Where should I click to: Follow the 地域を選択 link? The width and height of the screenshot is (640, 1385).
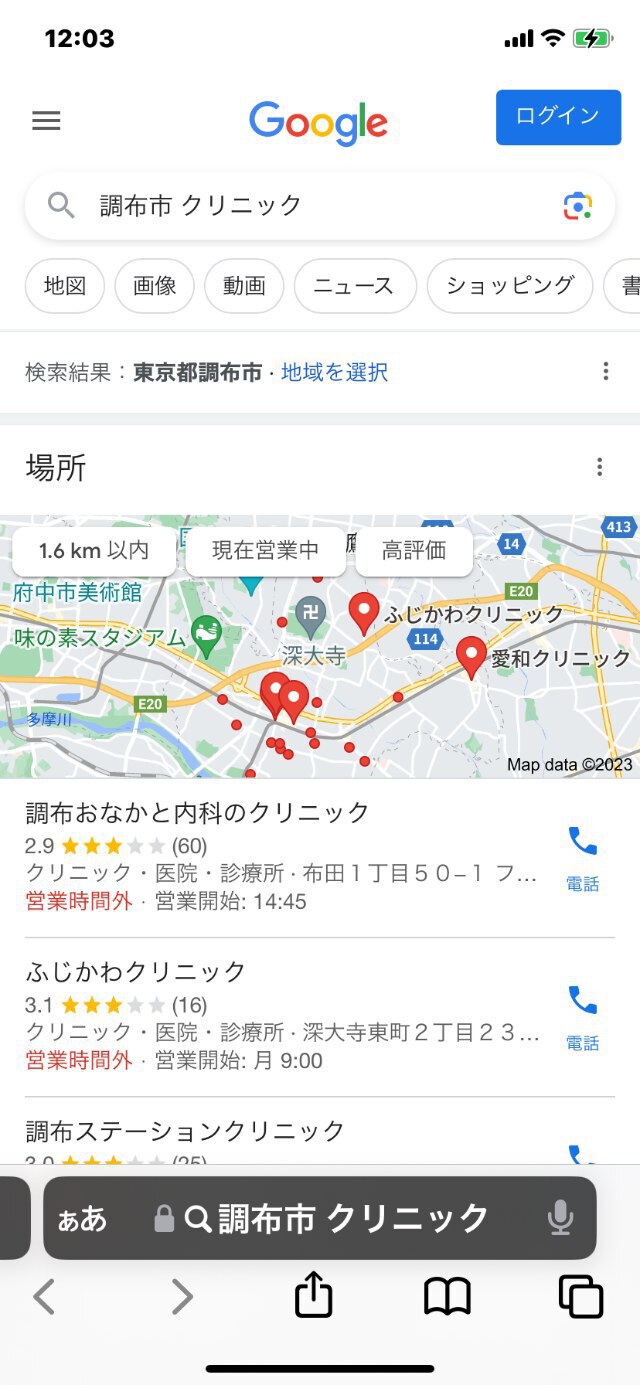click(334, 373)
